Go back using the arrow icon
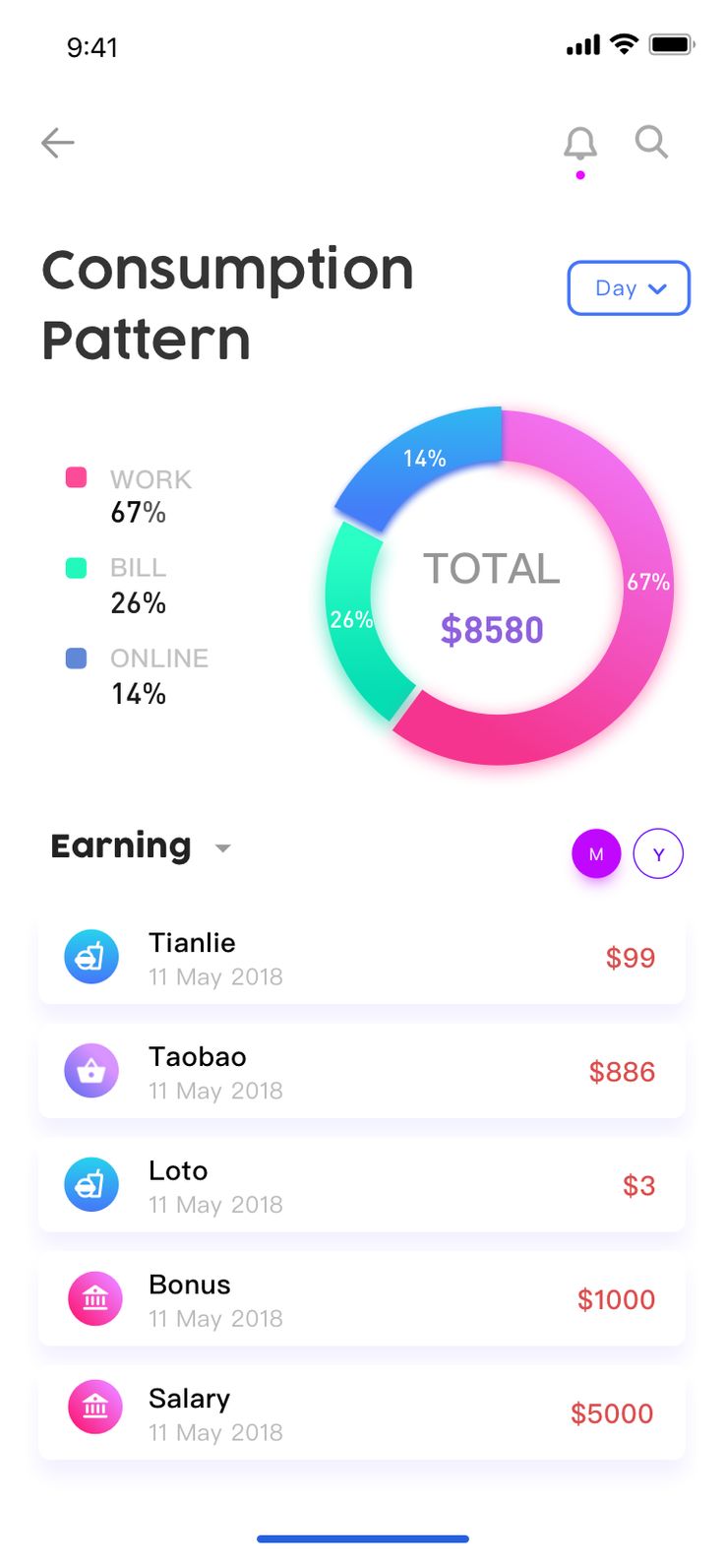724x1568 pixels. pos(58,143)
